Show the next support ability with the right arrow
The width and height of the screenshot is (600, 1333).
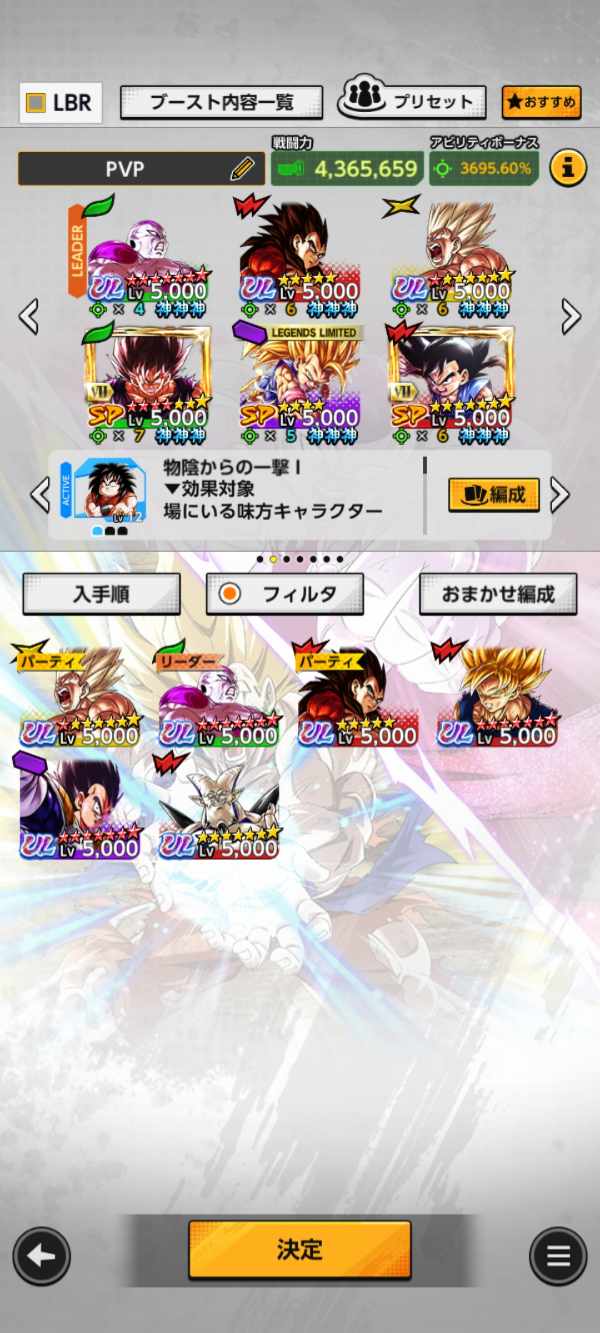tap(560, 494)
